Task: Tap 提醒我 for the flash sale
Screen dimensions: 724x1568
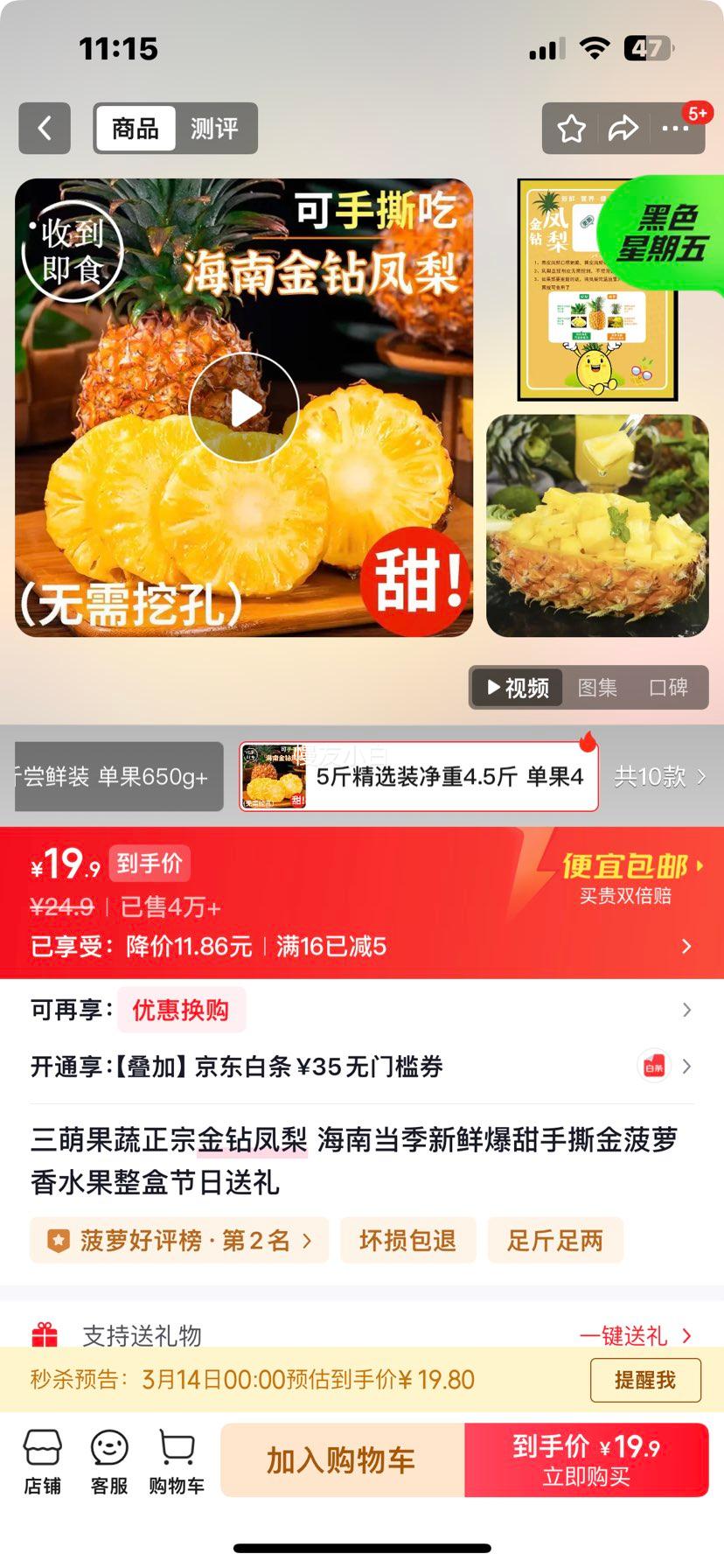Action: 645,1380
